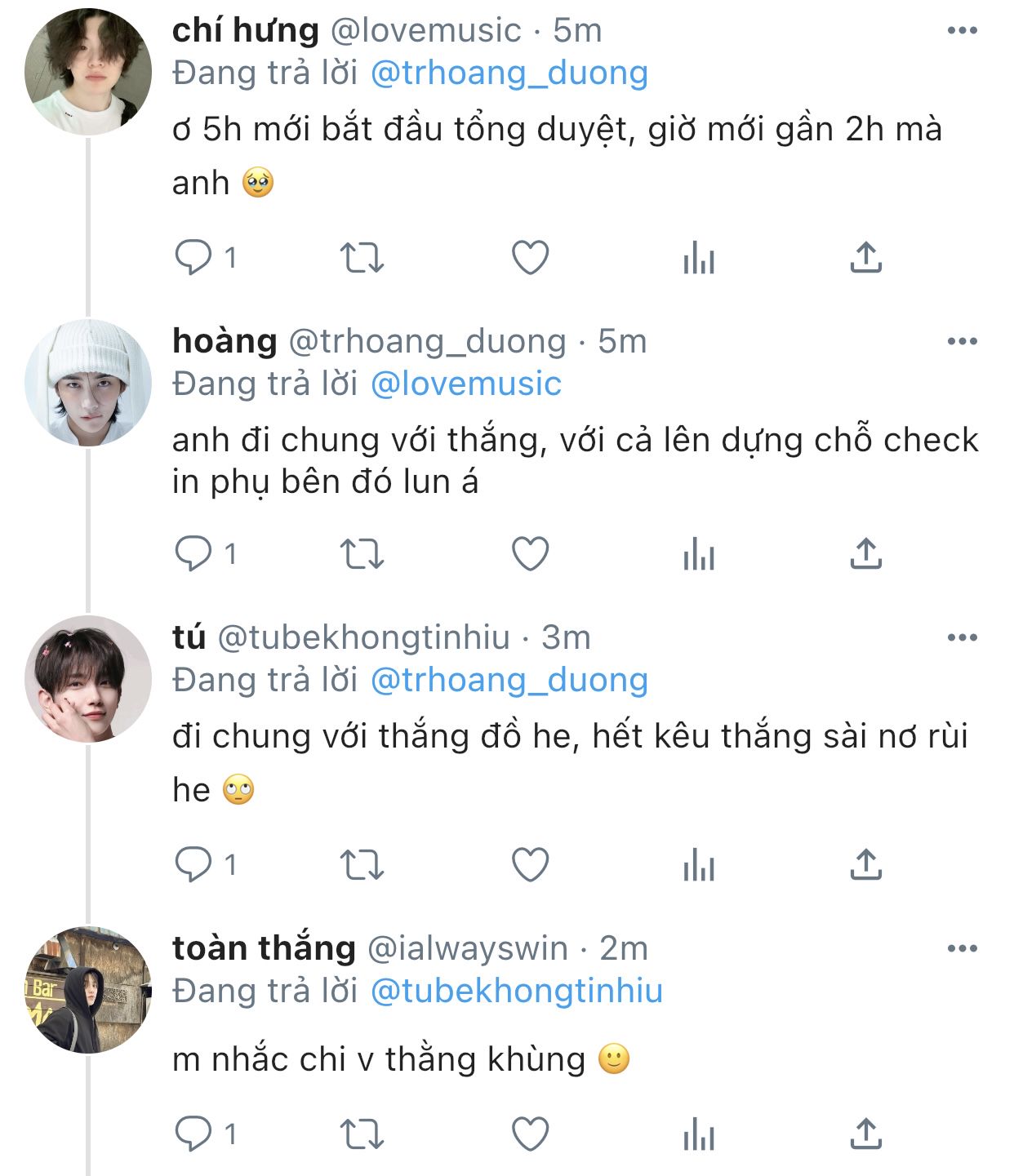The image size is (1014, 1176).
Task: Share toàn thắng's tweet
Action: click(x=865, y=1134)
